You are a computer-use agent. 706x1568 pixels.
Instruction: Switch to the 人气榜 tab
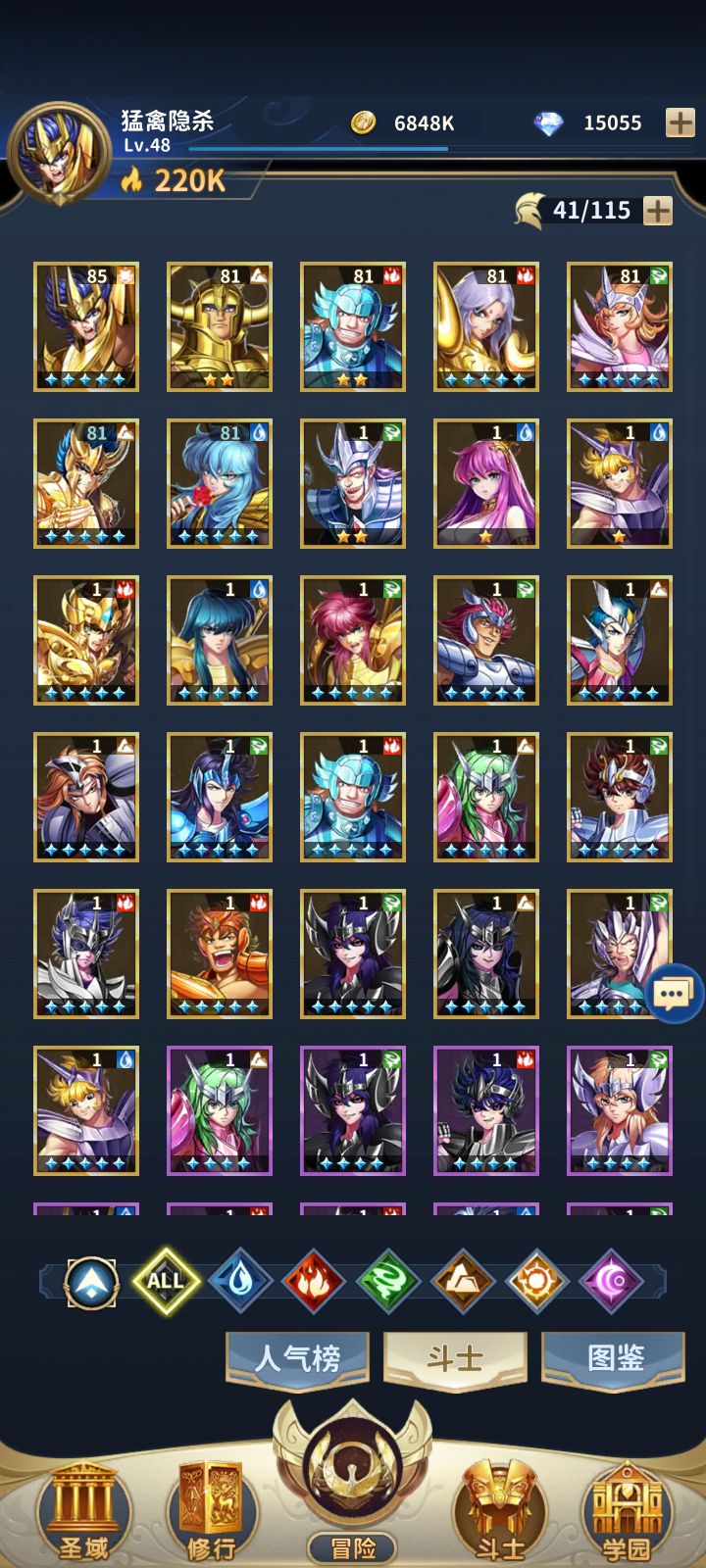click(297, 1358)
